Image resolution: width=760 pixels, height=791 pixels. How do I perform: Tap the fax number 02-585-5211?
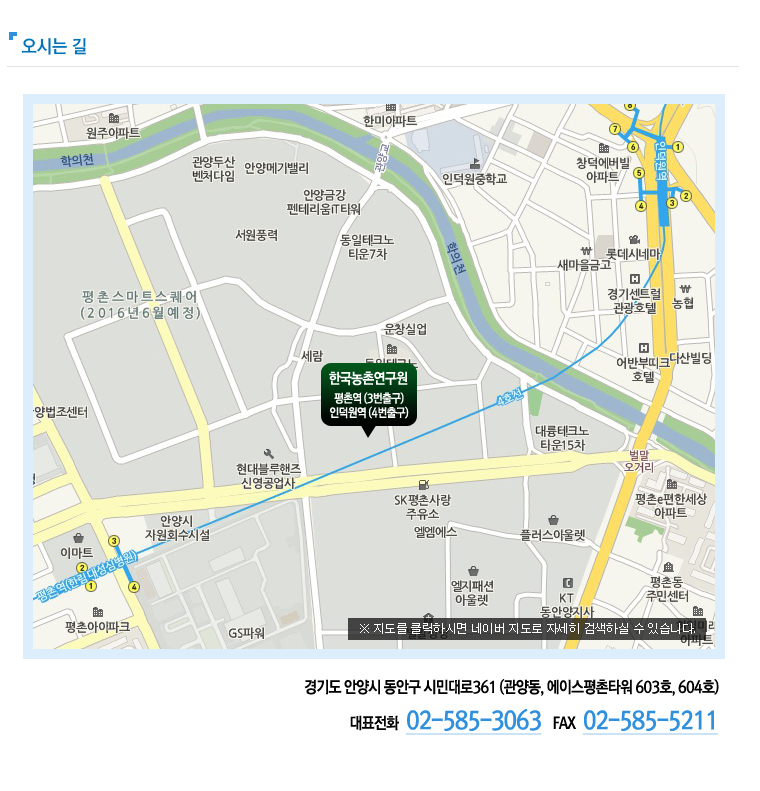click(x=650, y=721)
